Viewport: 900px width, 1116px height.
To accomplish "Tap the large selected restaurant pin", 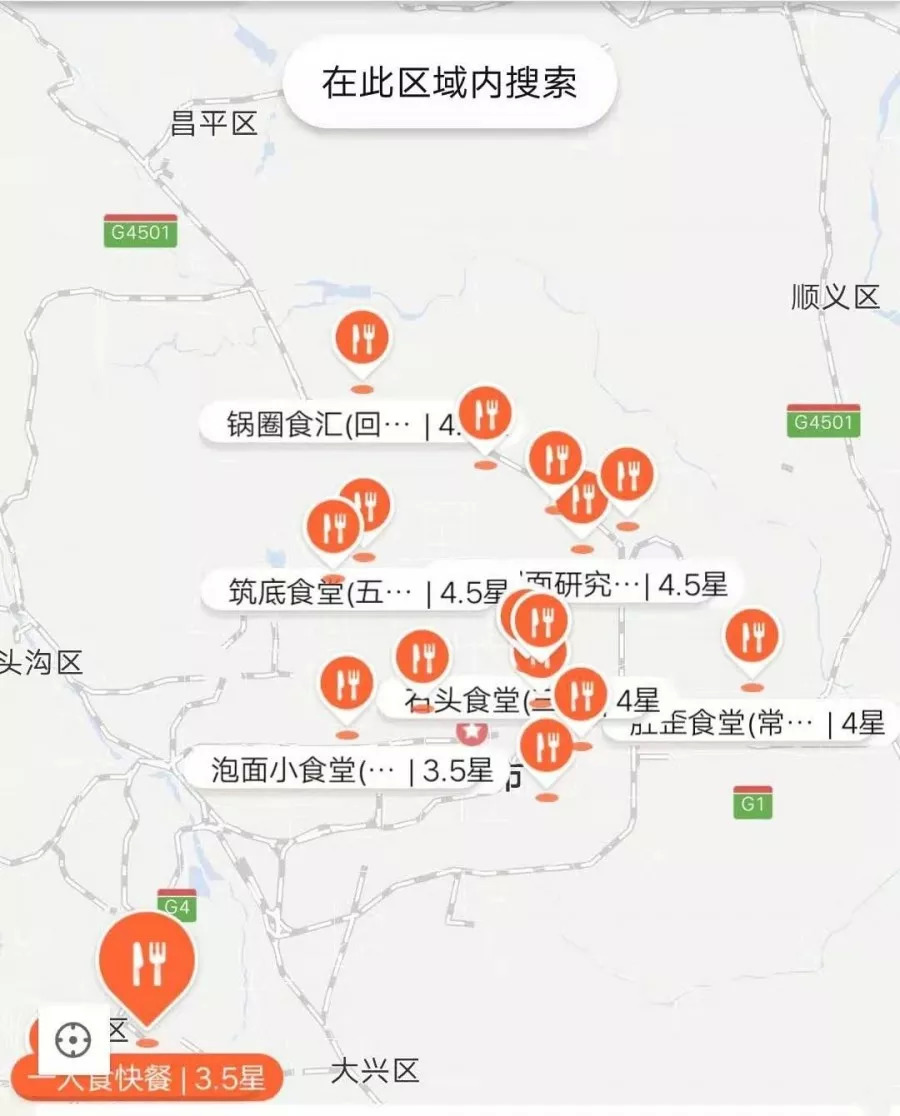I will tap(146, 962).
